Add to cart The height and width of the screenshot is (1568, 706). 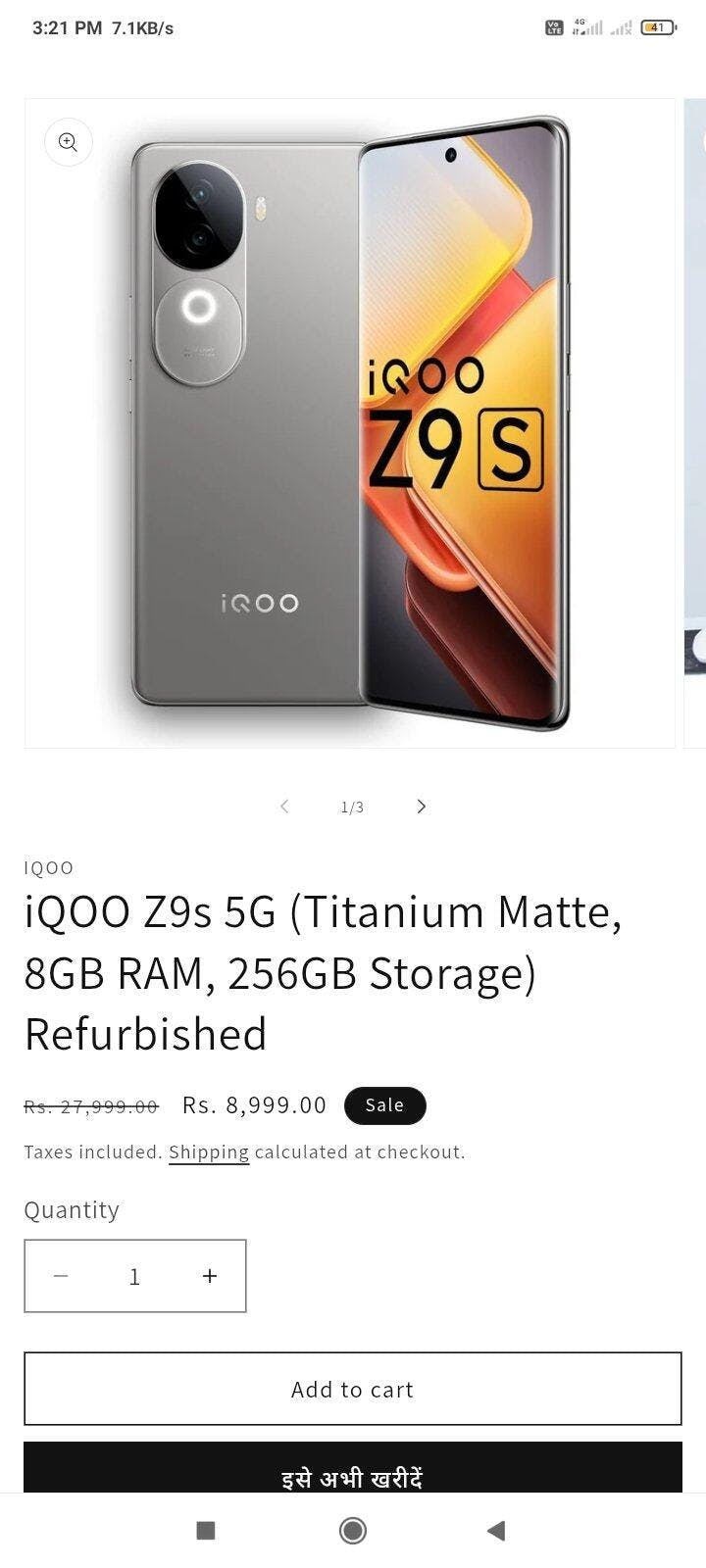[352, 1389]
